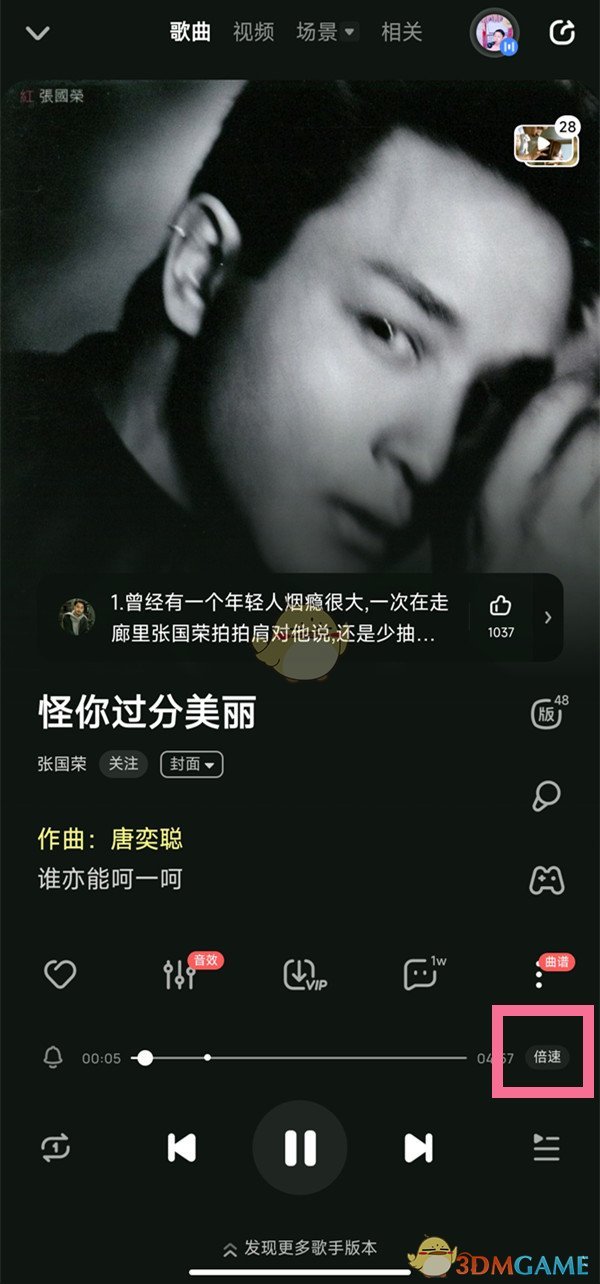Open the 场景 dropdown tab
This screenshot has height=1284, width=600.
(326, 32)
